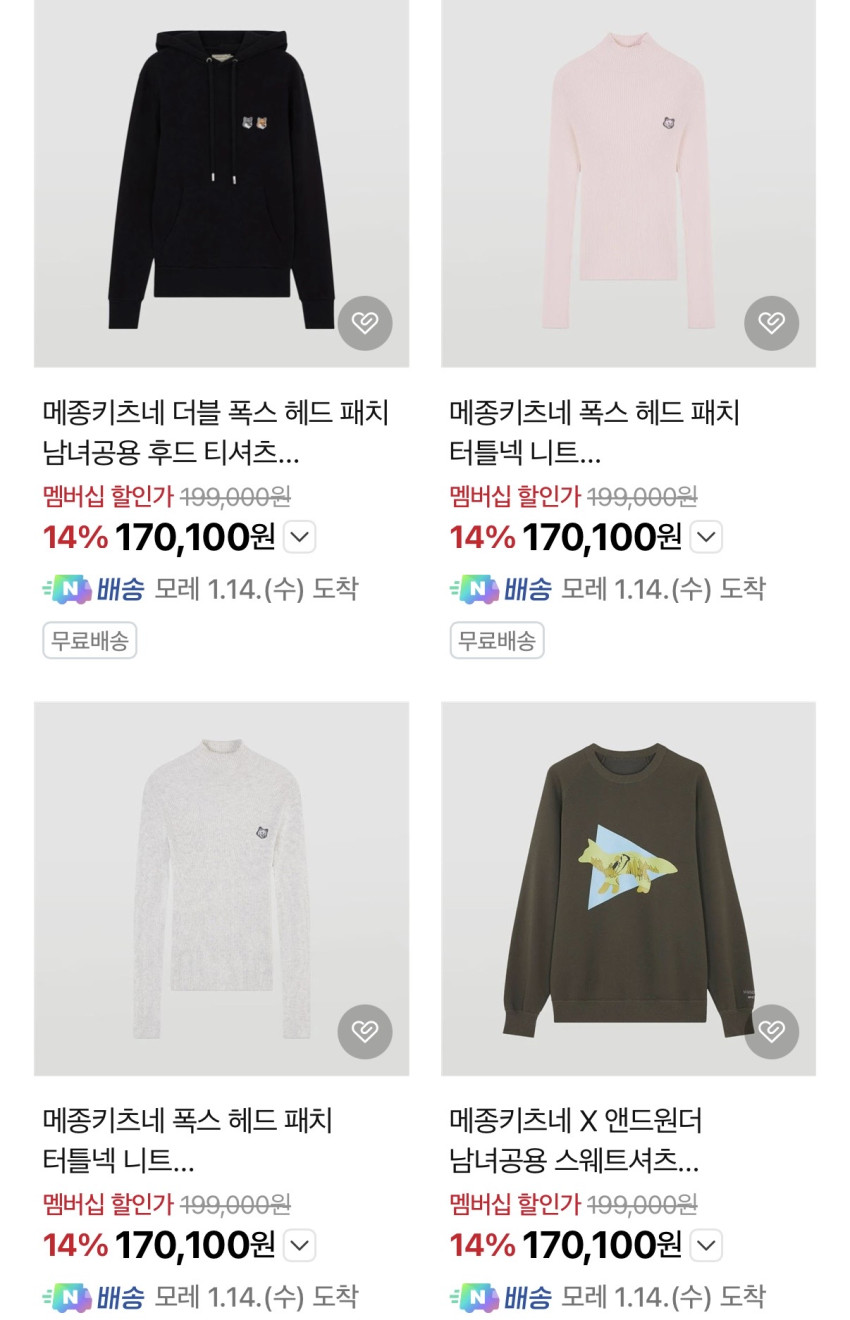Viewport: 850px width, 1320px height.
Task: Like the light gray turtleneck knit
Action: [x=364, y=1031]
